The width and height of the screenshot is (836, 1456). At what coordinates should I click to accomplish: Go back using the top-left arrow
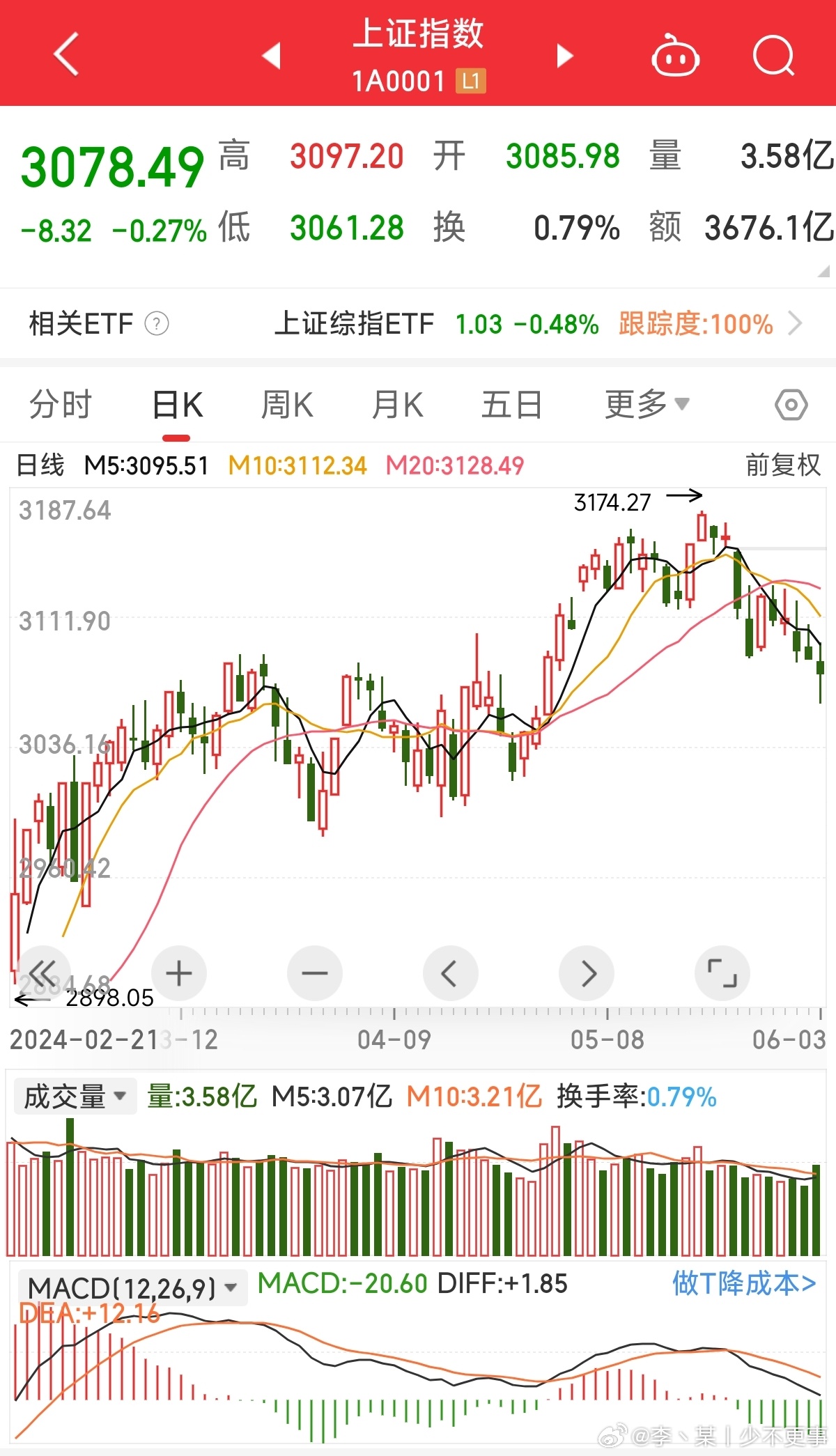[66, 54]
